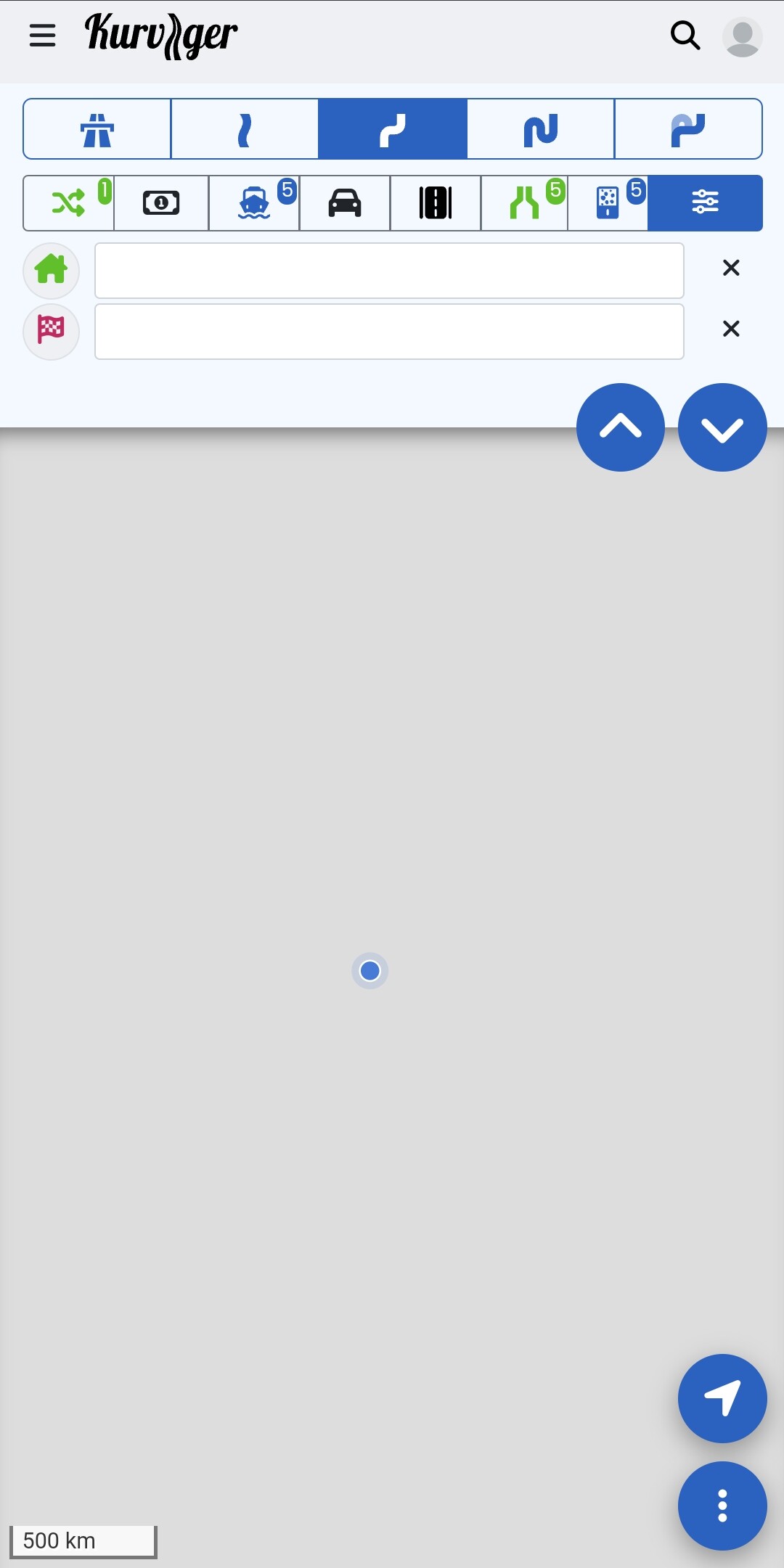Toggle the round trip shuffle option
Screen dimensions: 784x1568
pyautogui.click(x=69, y=203)
